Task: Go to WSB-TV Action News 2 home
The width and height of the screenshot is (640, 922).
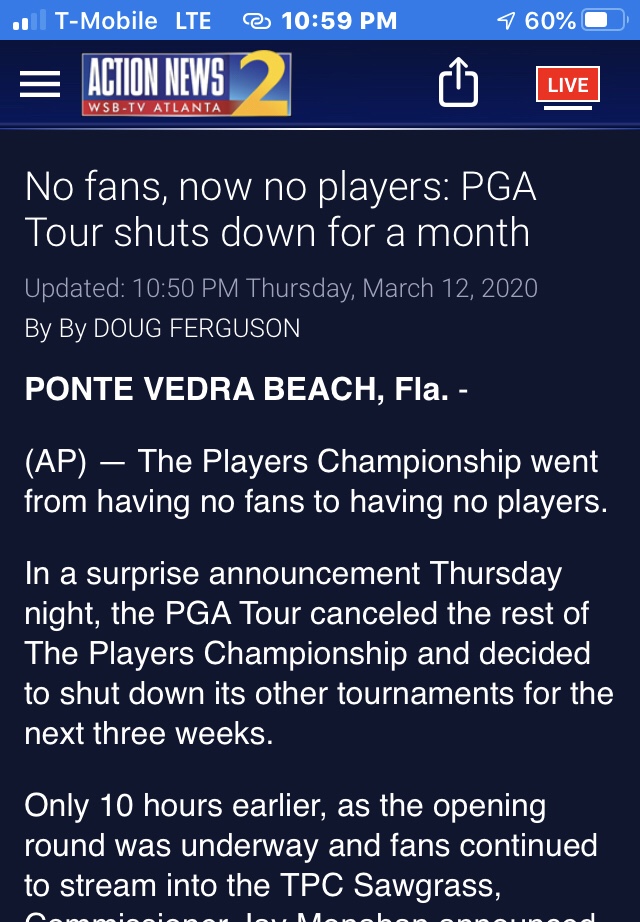Action: (x=186, y=84)
